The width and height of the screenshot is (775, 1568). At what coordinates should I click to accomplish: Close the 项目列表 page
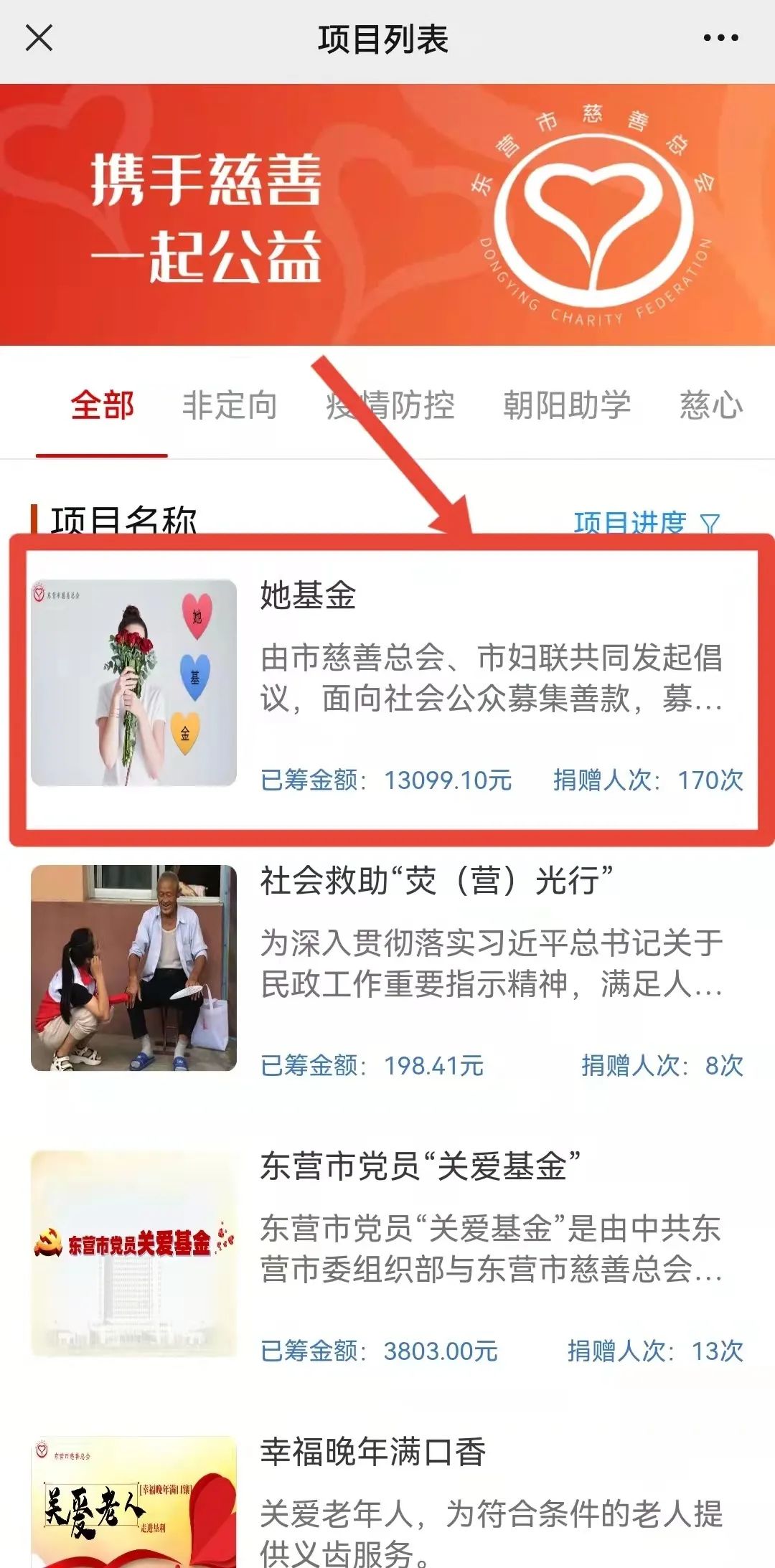click(39, 38)
